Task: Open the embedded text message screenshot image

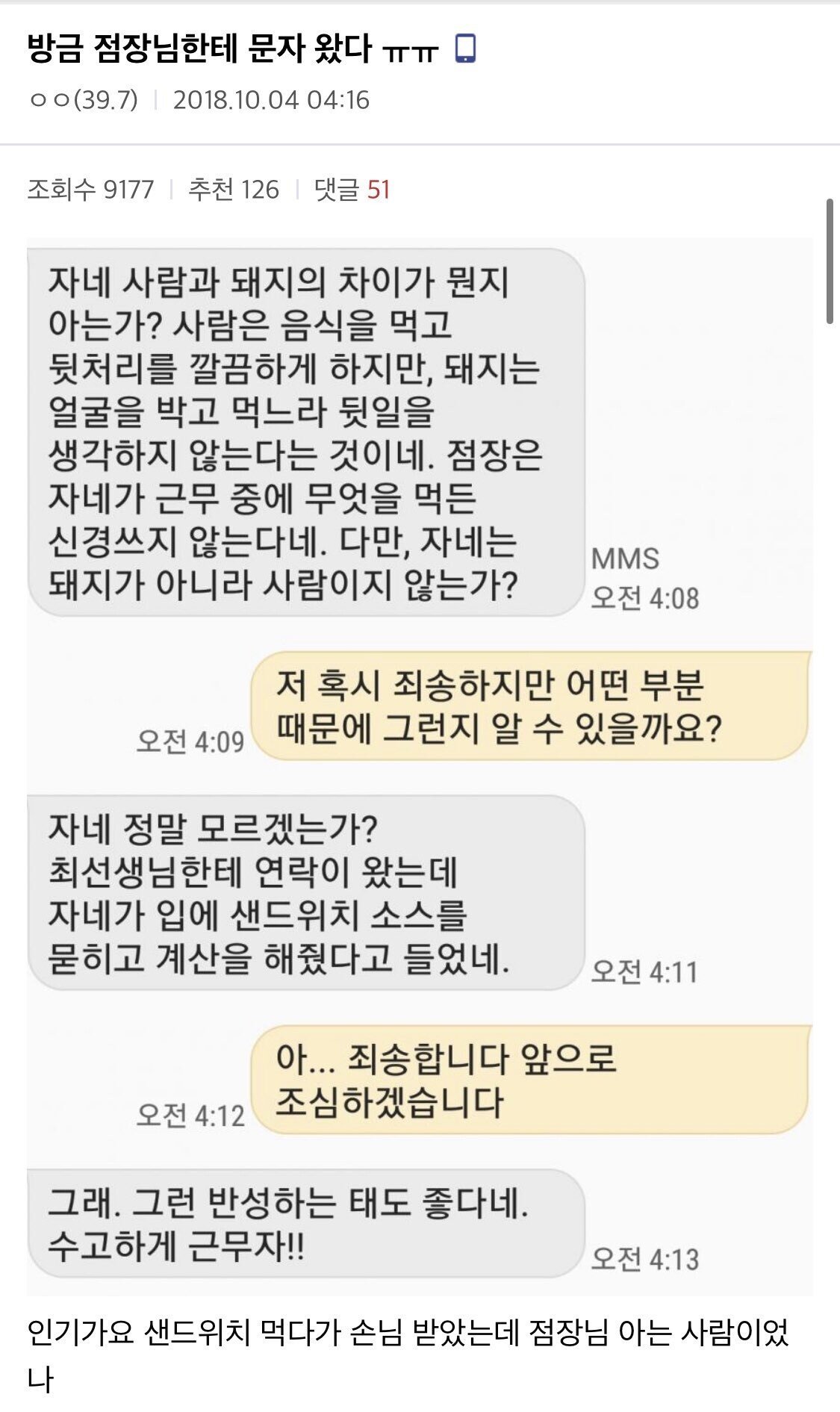Action: [x=419, y=765]
